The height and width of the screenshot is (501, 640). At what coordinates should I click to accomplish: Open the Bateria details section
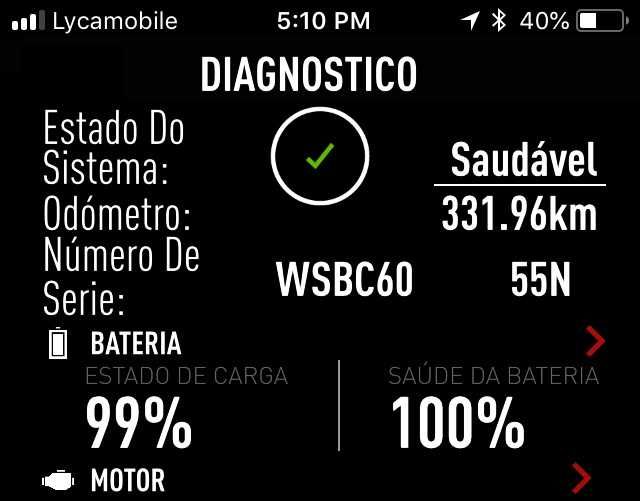595,343
